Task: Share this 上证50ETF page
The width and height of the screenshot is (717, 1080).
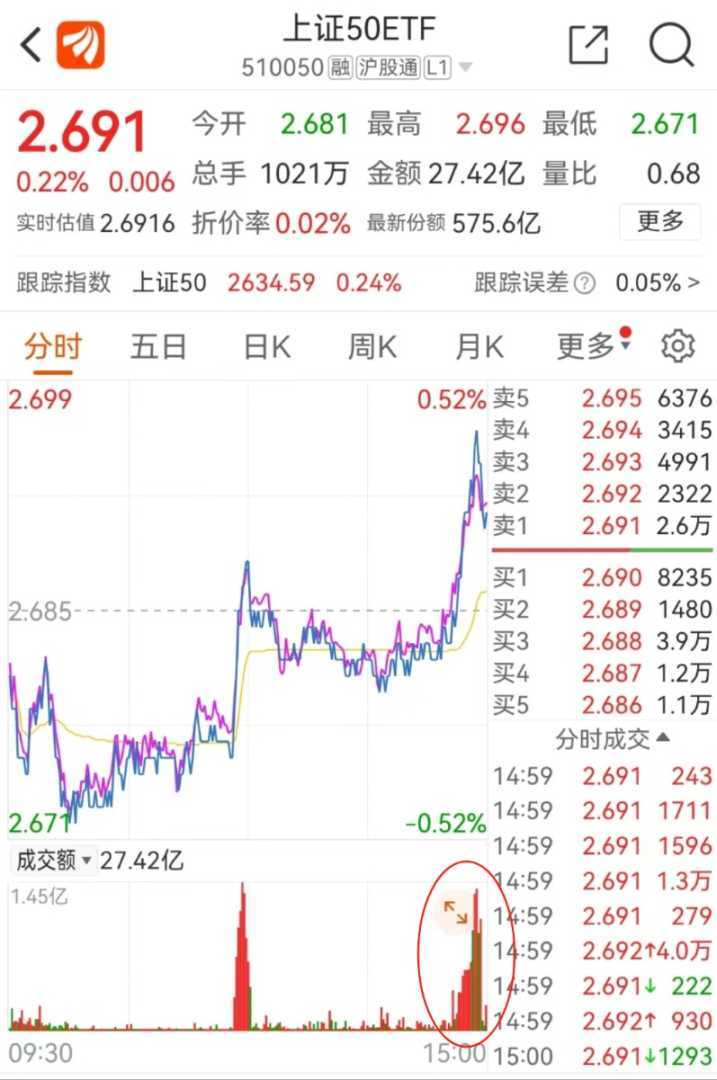Action: click(588, 44)
